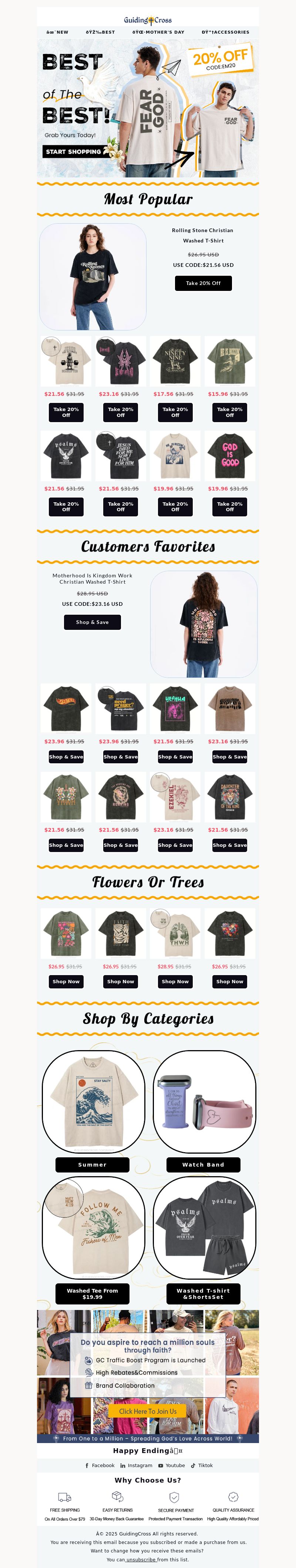Open the Youtube channel link
The image size is (296, 1568).
tap(172, 1465)
